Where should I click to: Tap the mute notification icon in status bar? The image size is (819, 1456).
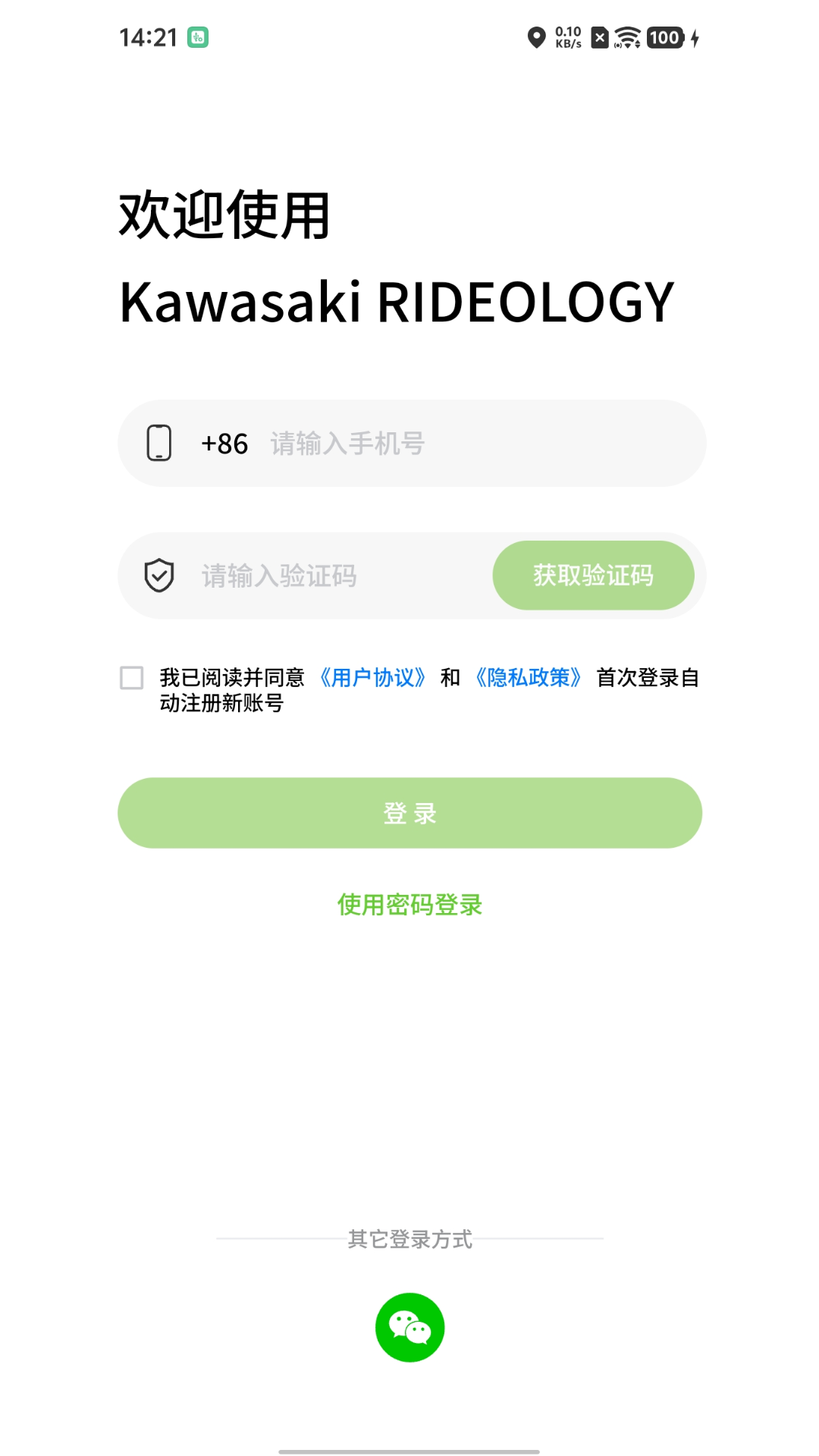click(599, 36)
